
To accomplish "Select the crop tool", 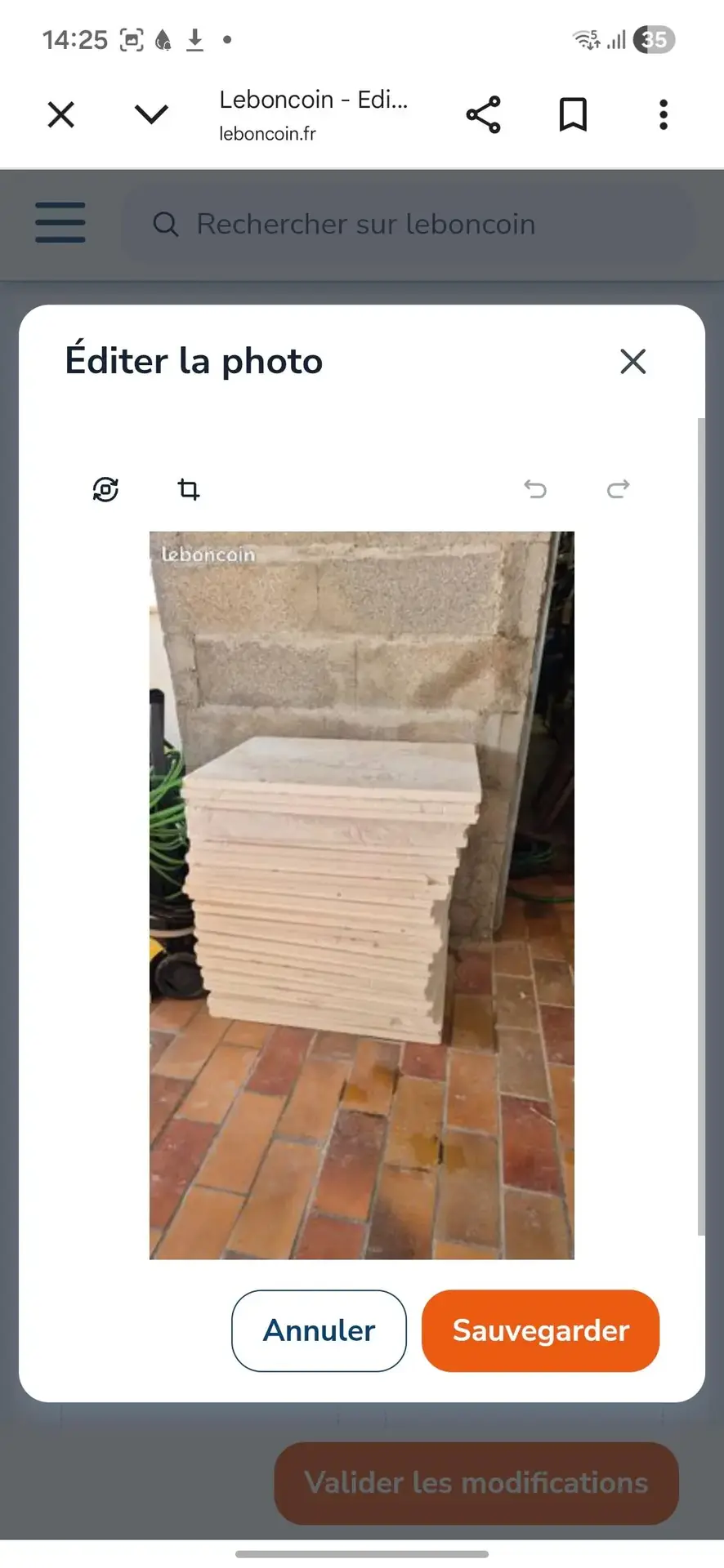I will pyautogui.click(x=189, y=489).
